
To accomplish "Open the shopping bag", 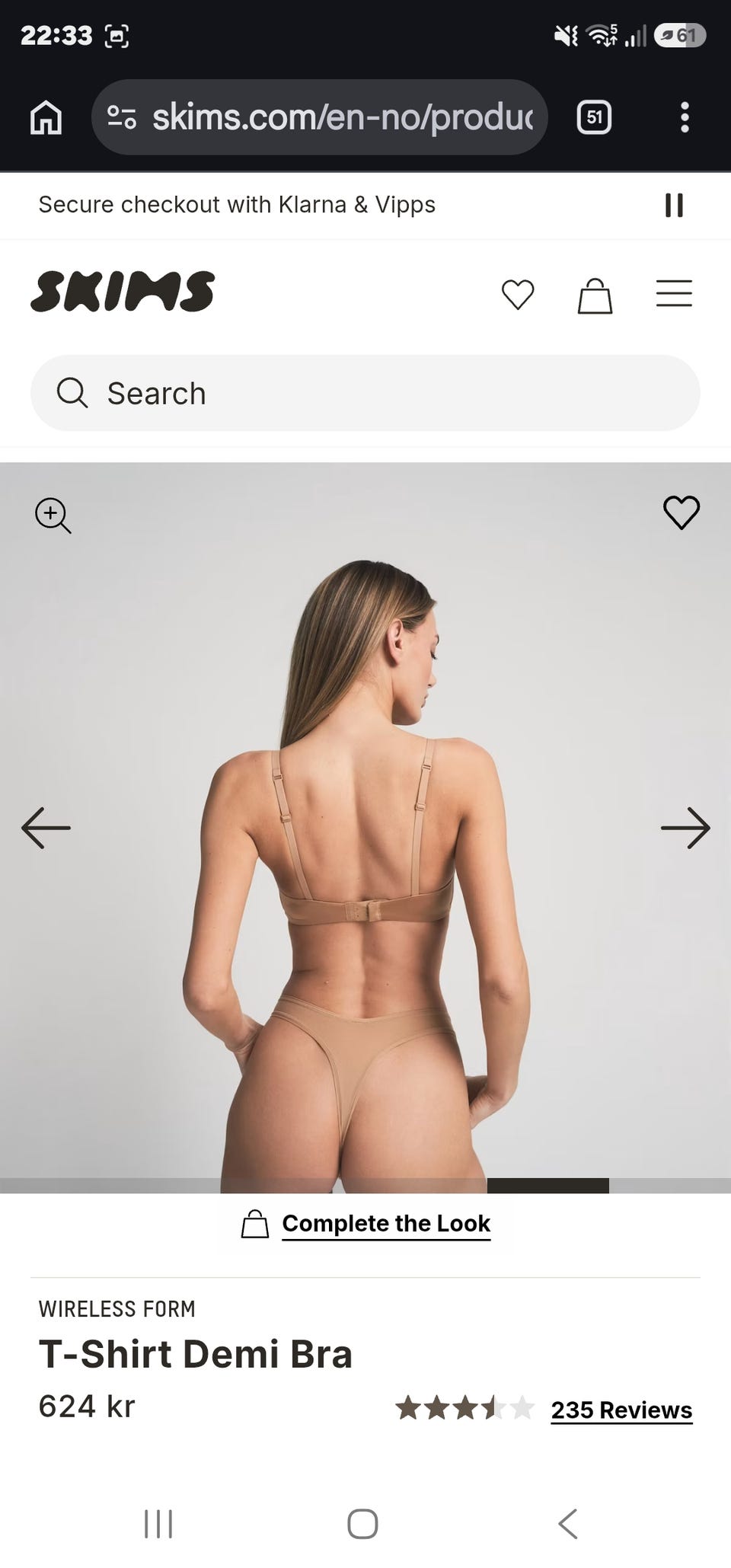I will coord(595,295).
